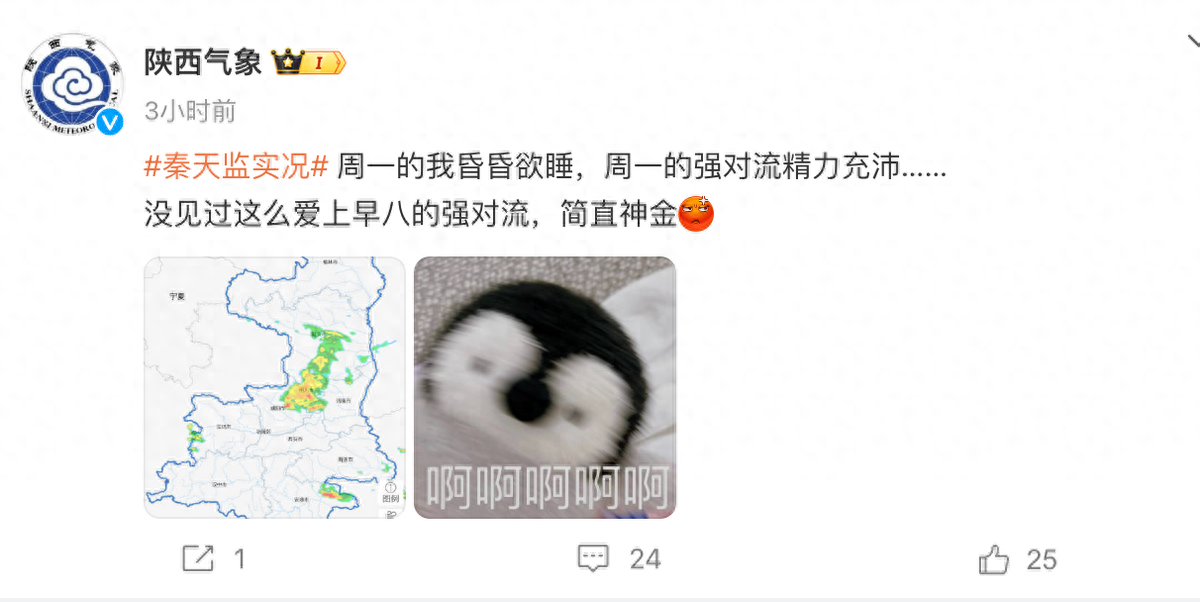Open 陕西气象 profile avatar
Image resolution: width=1200 pixels, height=602 pixels.
click(x=72, y=86)
